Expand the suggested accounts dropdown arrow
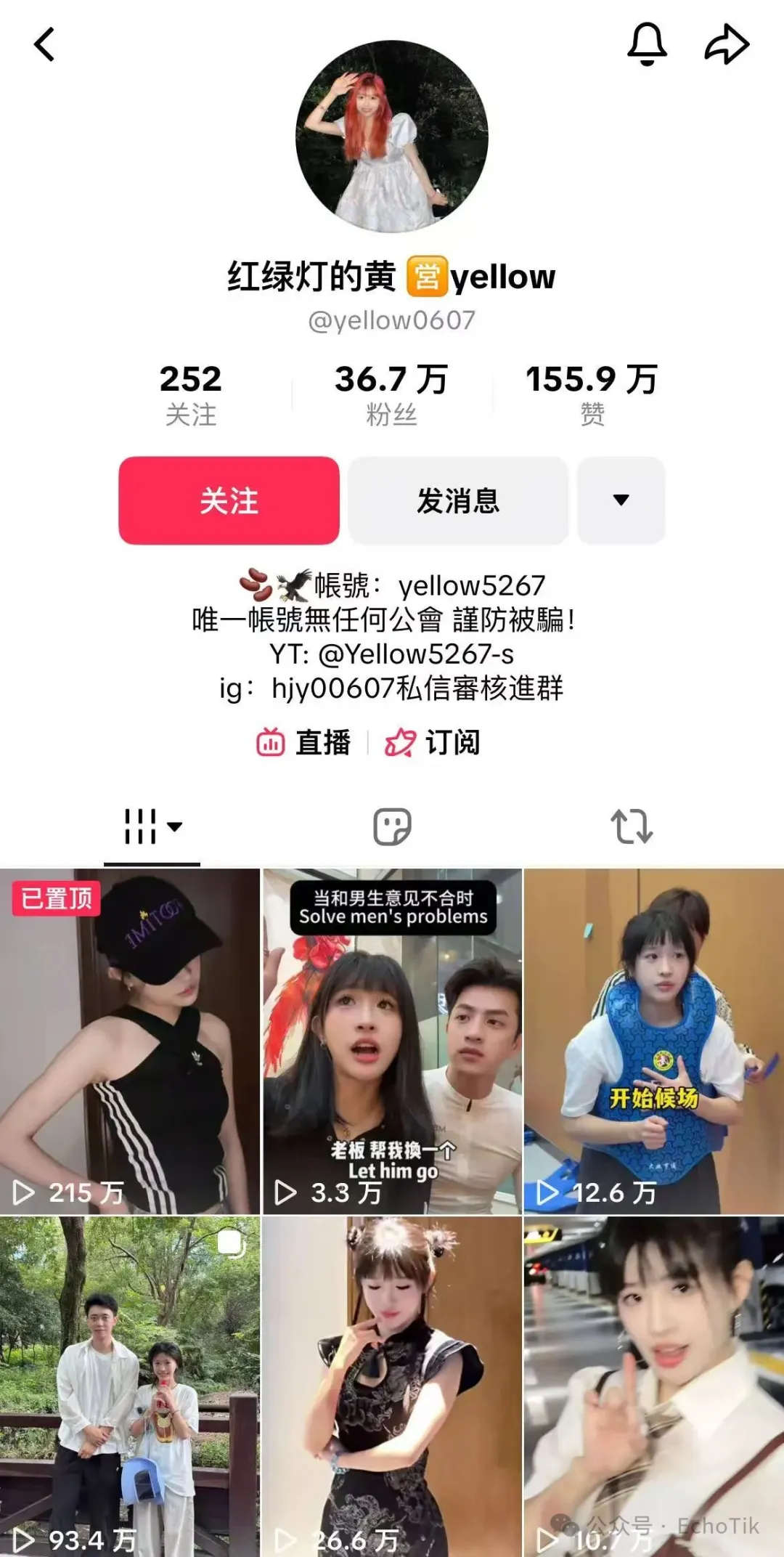 (621, 500)
